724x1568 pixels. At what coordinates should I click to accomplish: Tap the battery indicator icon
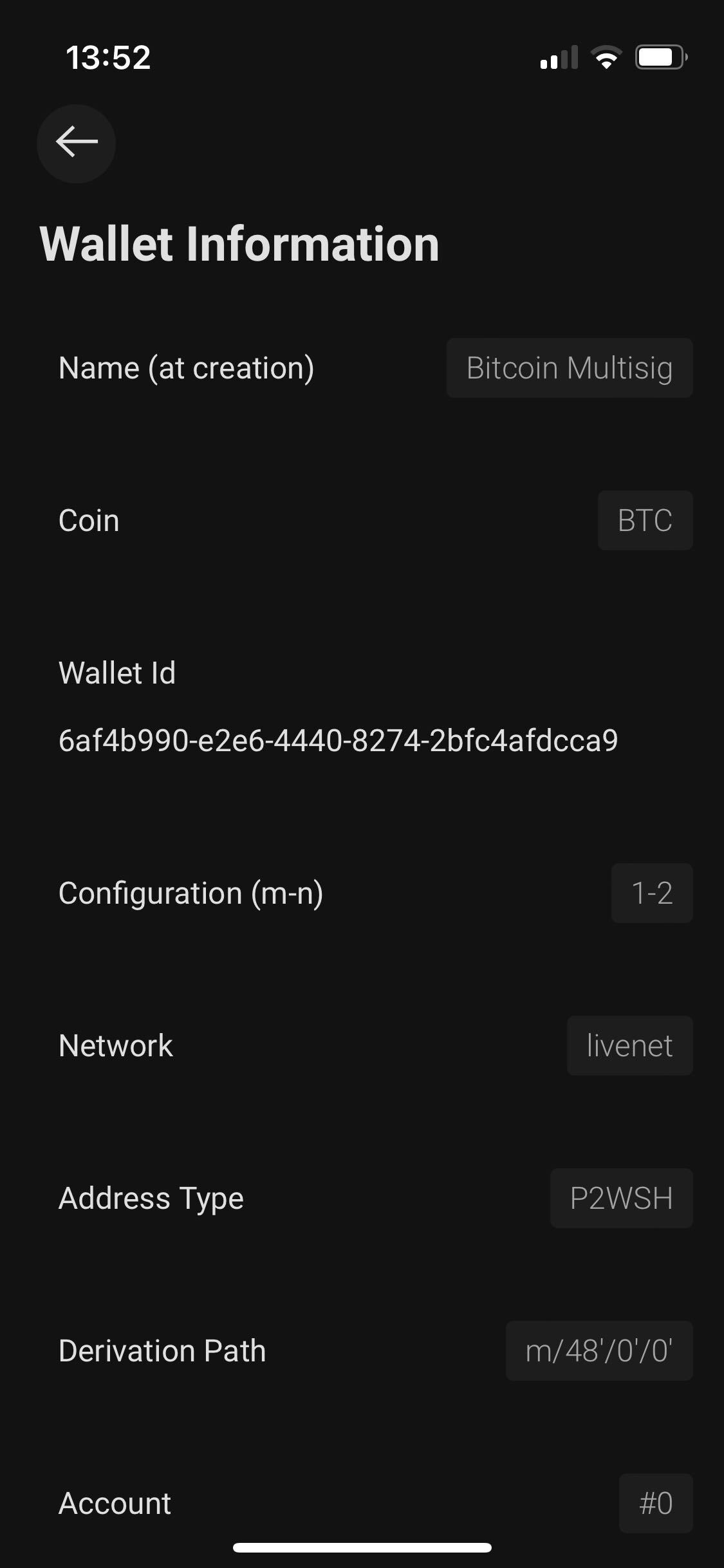tap(657, 57)
